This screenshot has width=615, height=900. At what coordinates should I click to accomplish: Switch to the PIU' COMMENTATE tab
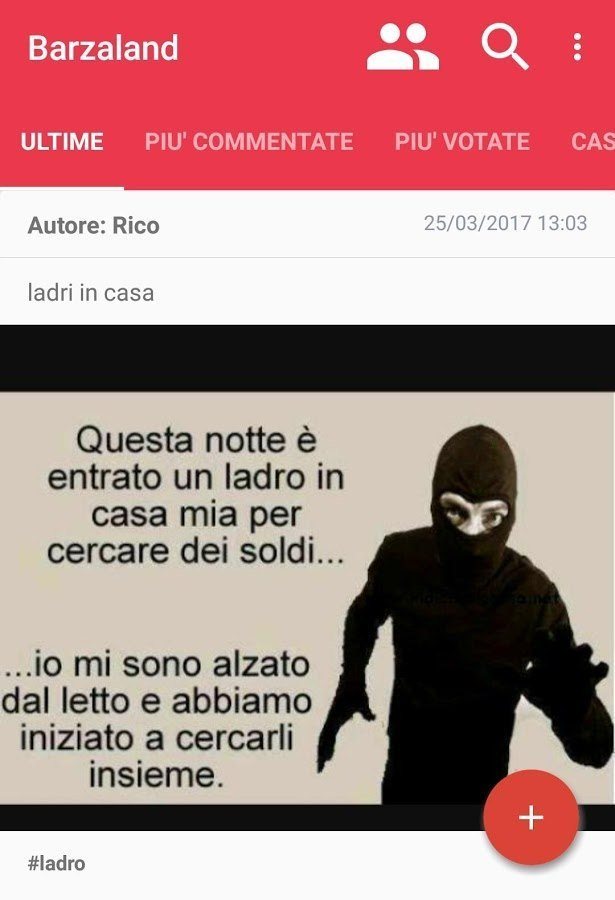pos(248,142)
